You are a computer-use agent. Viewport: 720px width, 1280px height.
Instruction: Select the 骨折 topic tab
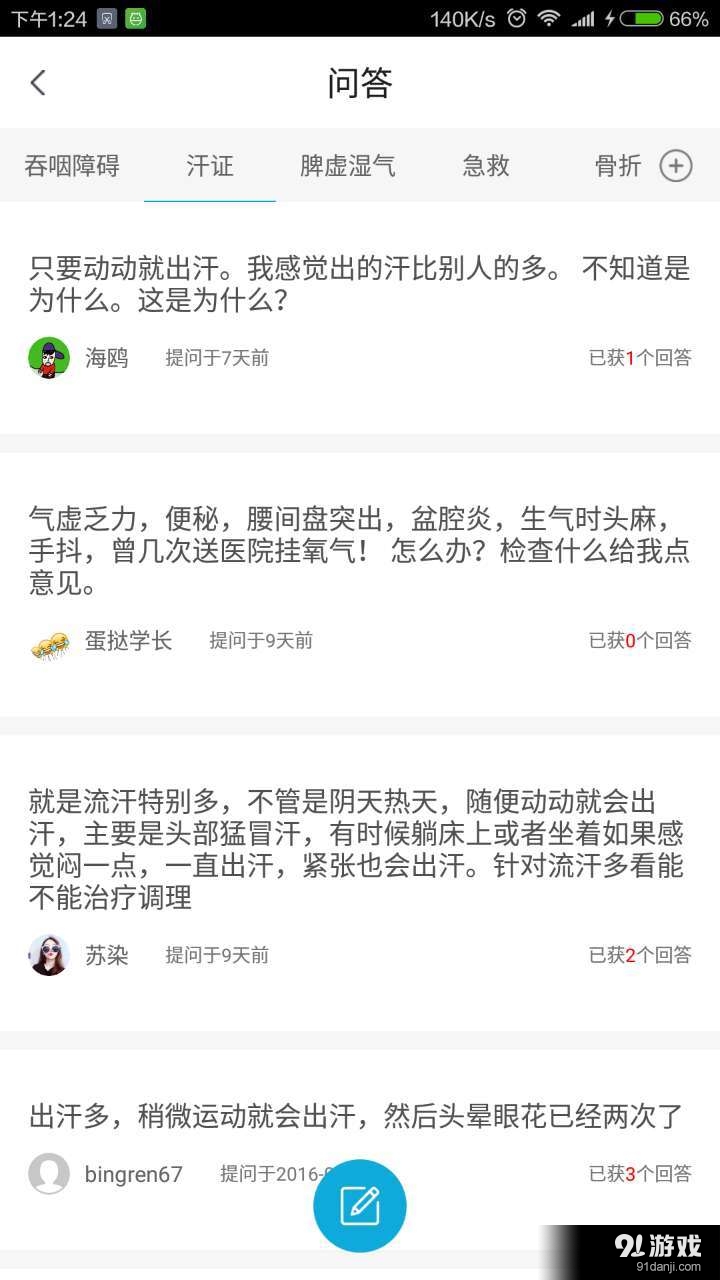pyautogui.click(x=619, y=167)
